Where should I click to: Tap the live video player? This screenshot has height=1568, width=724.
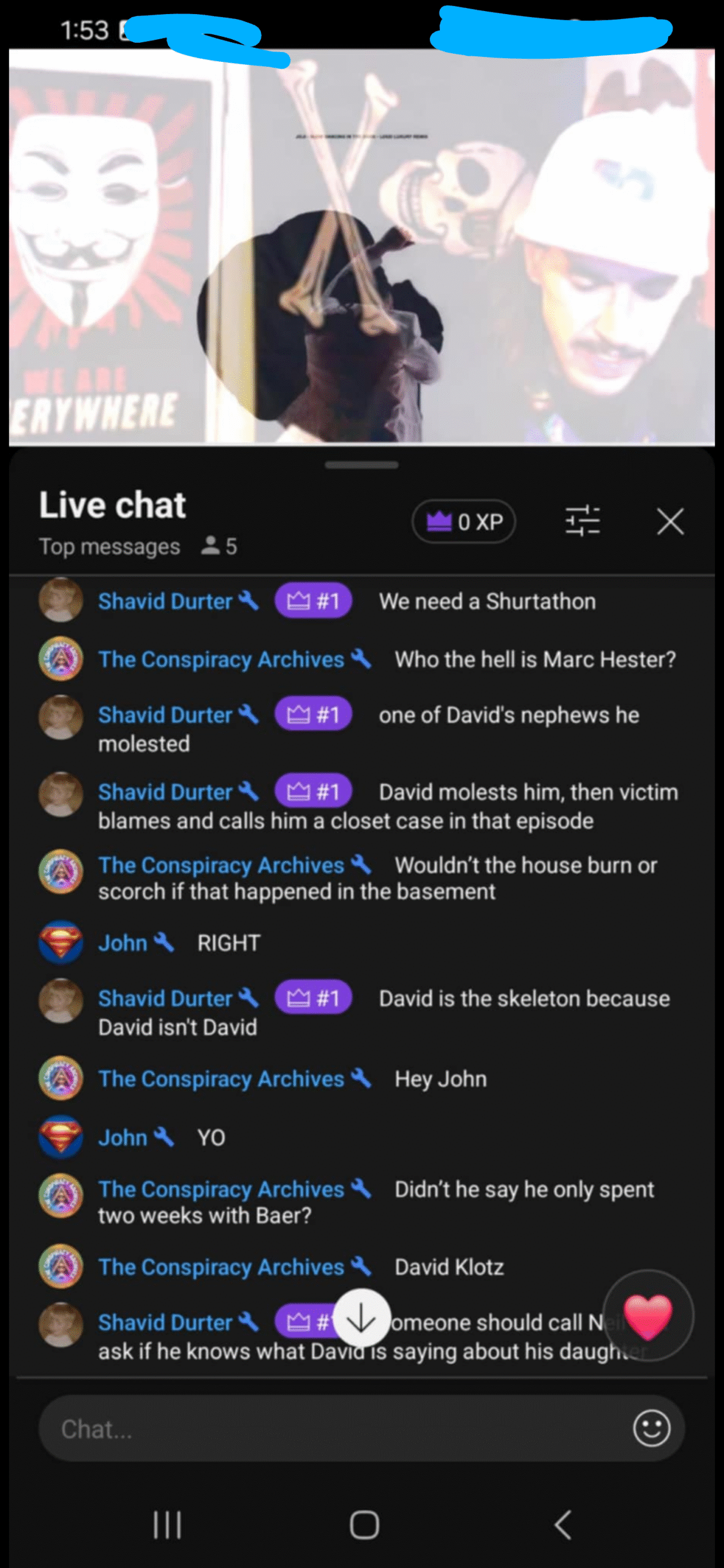pyautogui.click(x=361, y=246)
